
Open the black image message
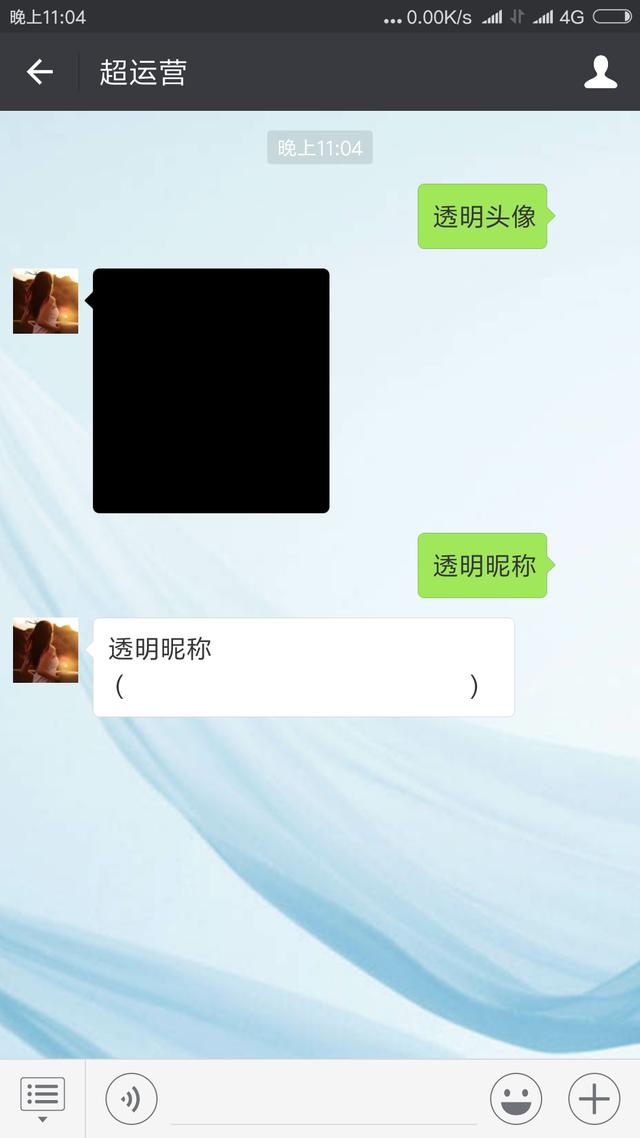pos(211,390)
